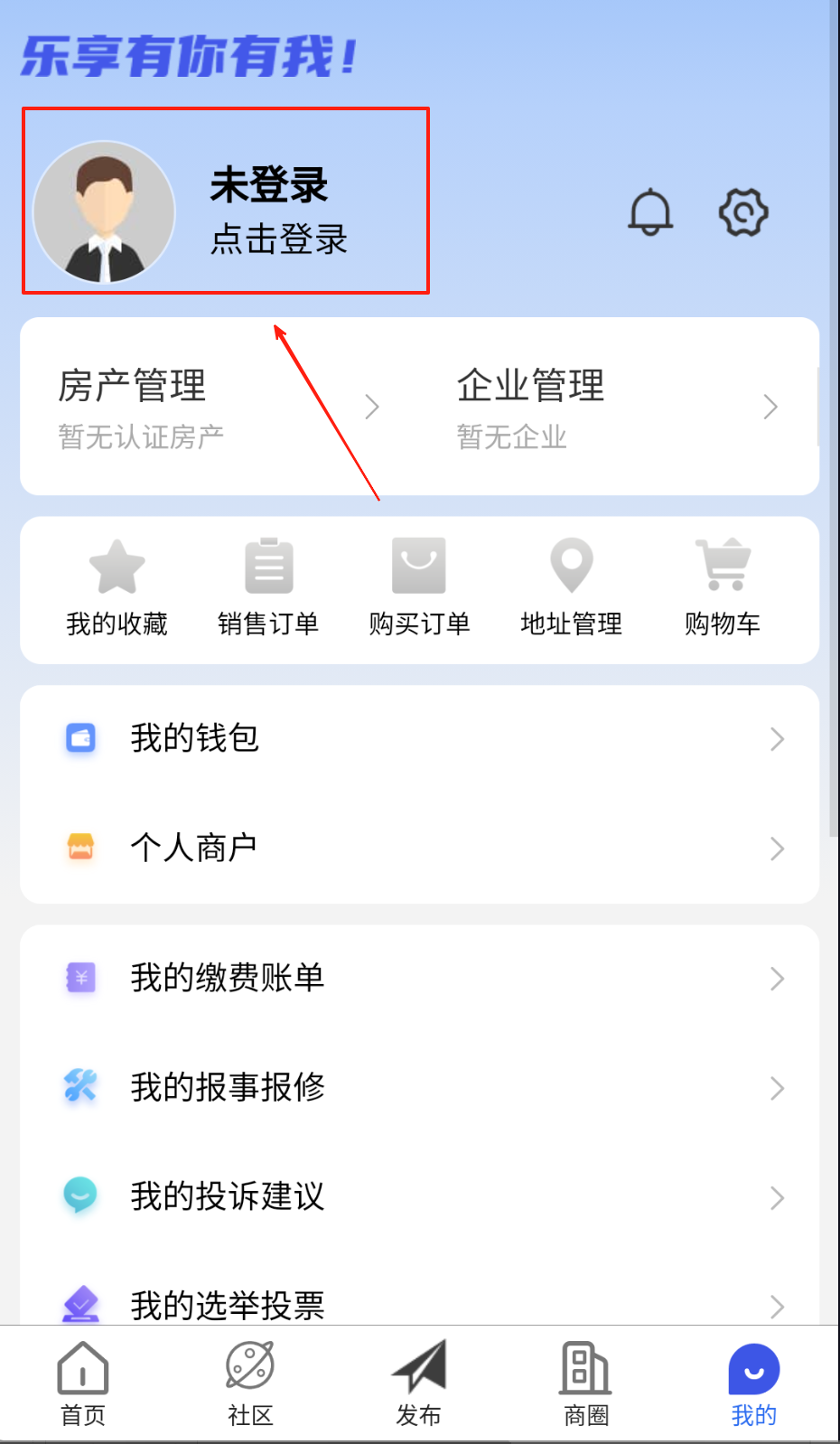Screen dimensions: 840x1444
Task: Select the 发布 publish tab
Action: click(418, 1384)
